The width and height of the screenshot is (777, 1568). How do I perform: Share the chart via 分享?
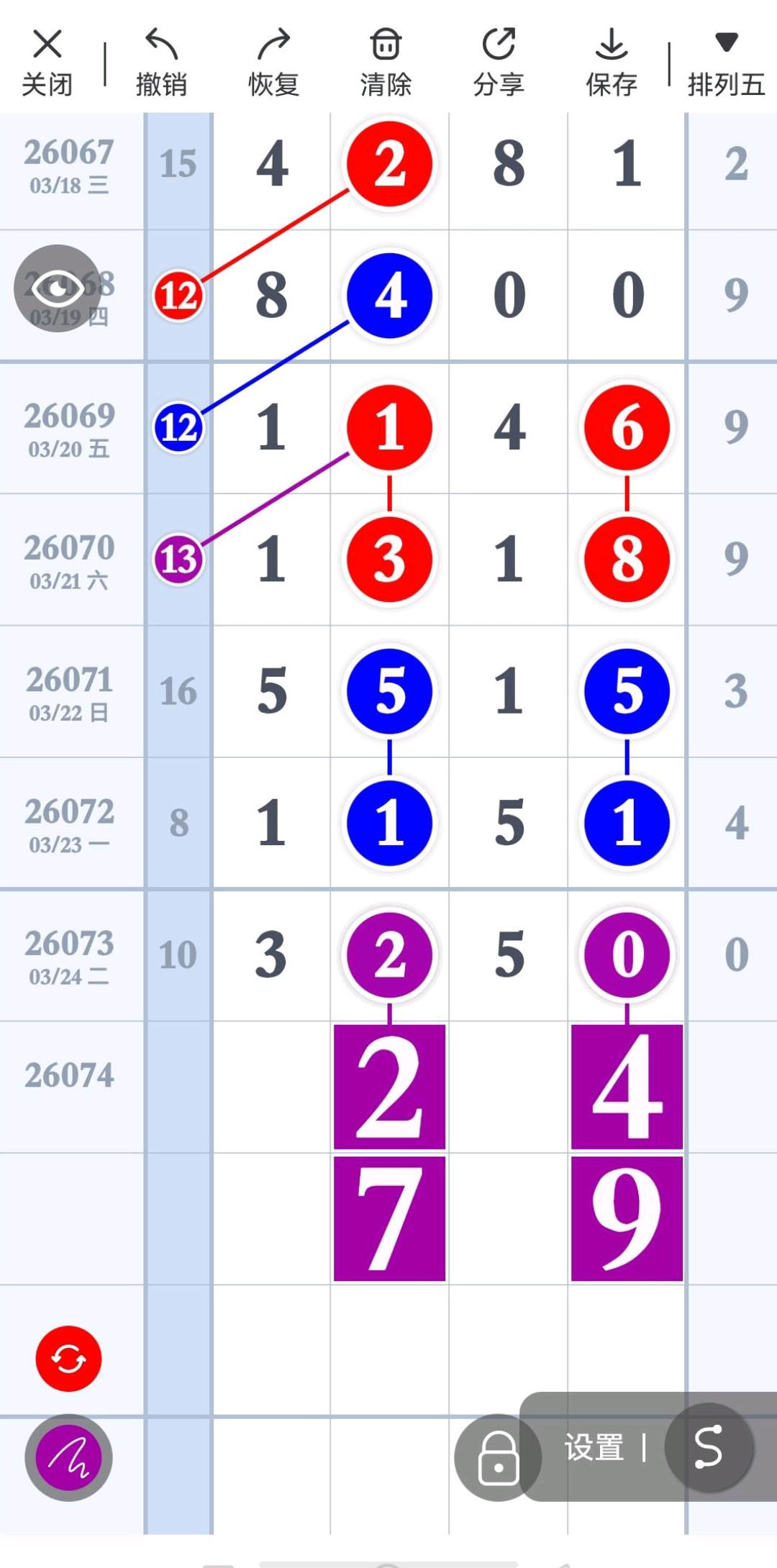point(499,63)
